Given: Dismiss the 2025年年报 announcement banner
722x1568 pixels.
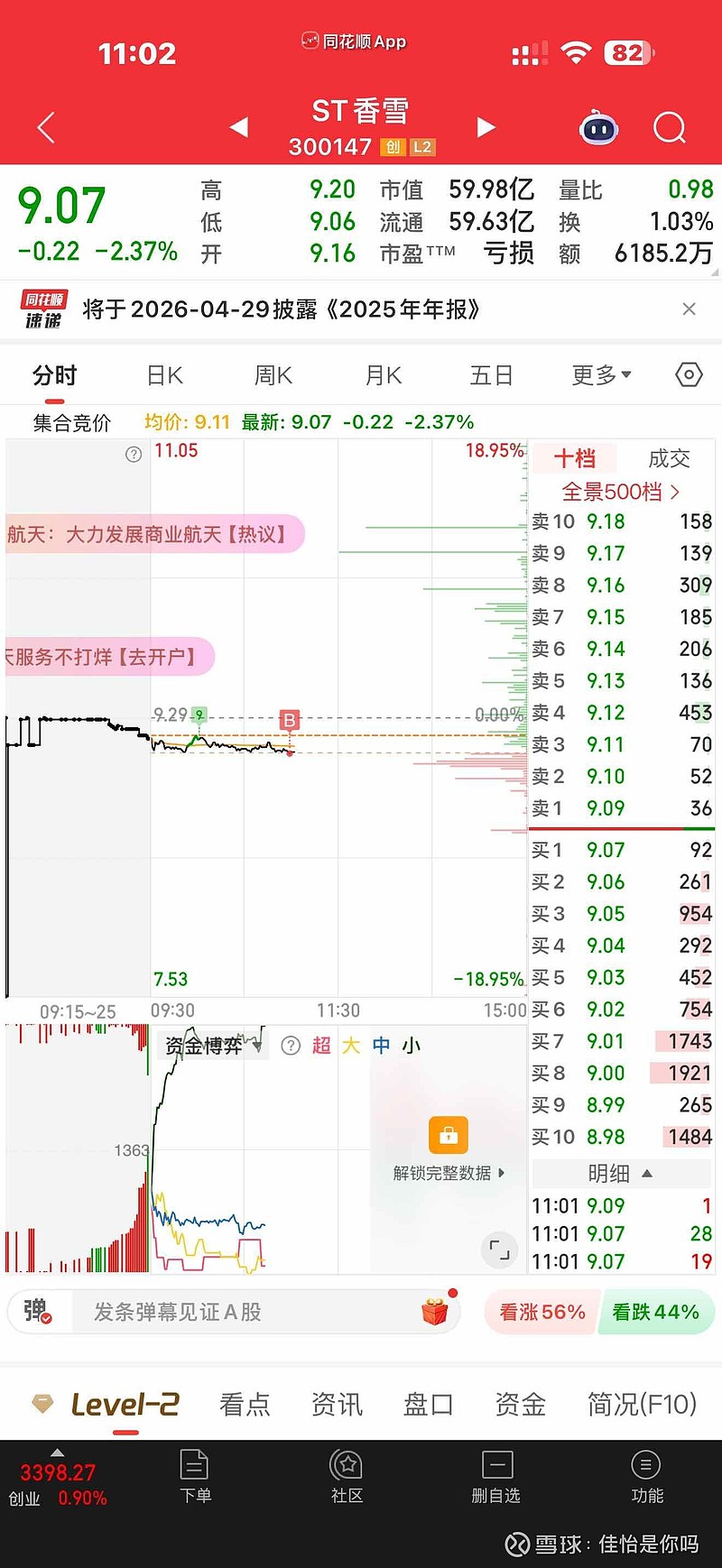Looking at the screenshot, I should pyautogui.click(x=690, y=309).
